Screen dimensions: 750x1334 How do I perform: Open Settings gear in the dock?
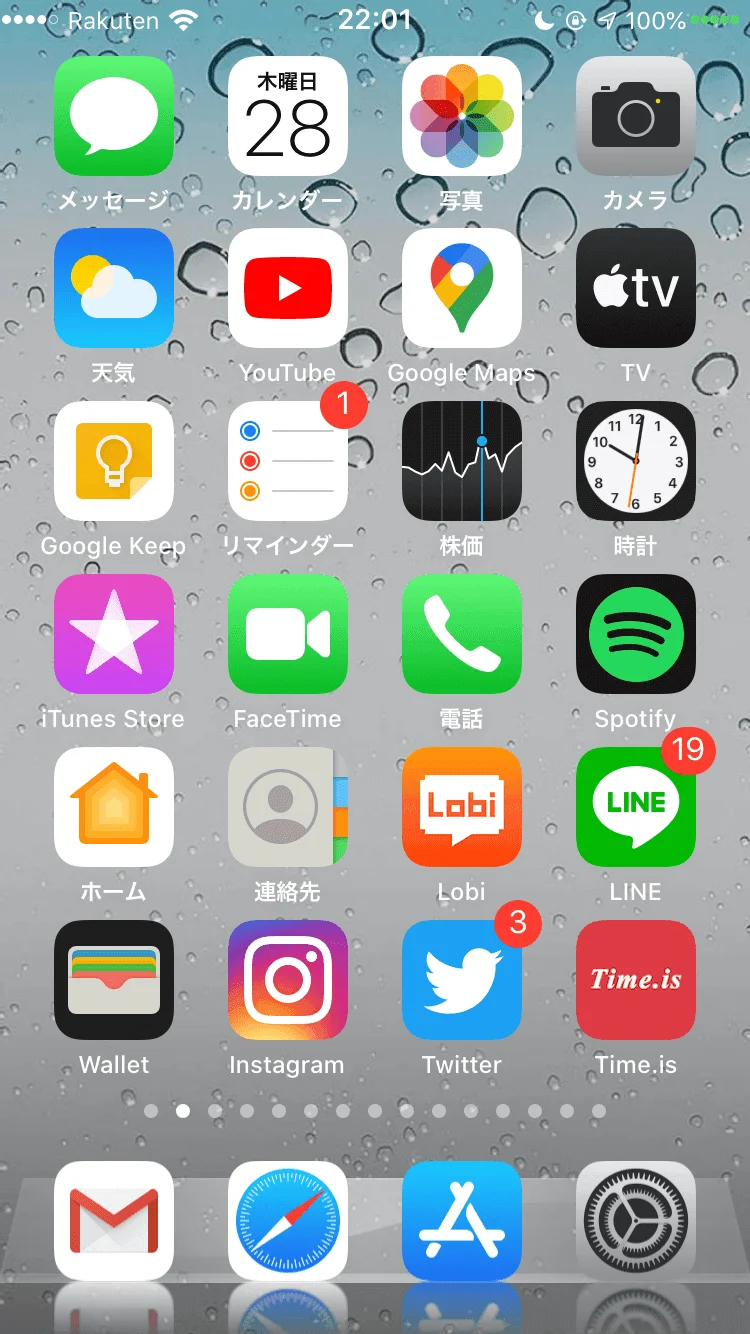pos(635,1220)
